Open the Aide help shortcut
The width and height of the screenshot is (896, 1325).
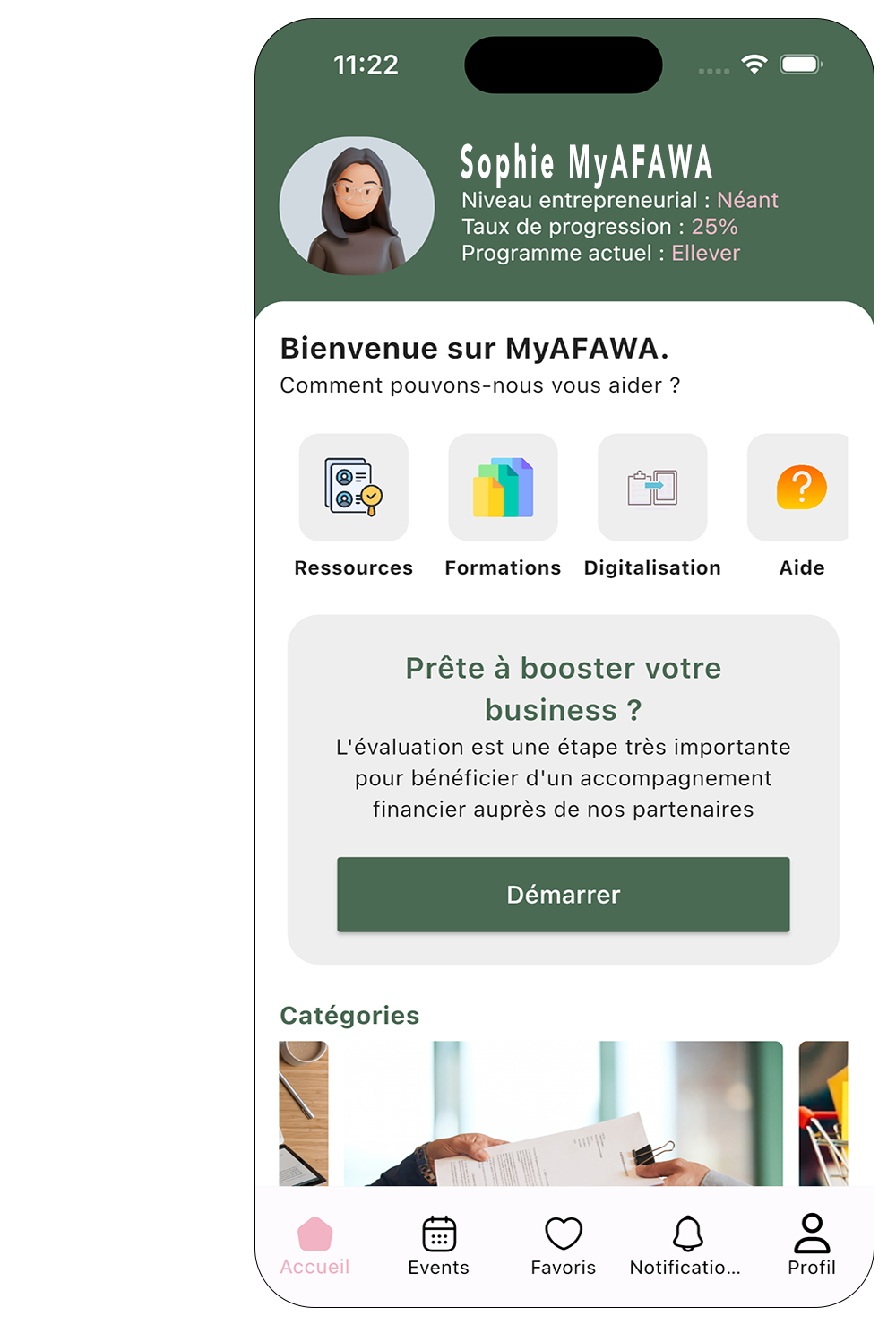pyautogui.click(x=799, y=488)
